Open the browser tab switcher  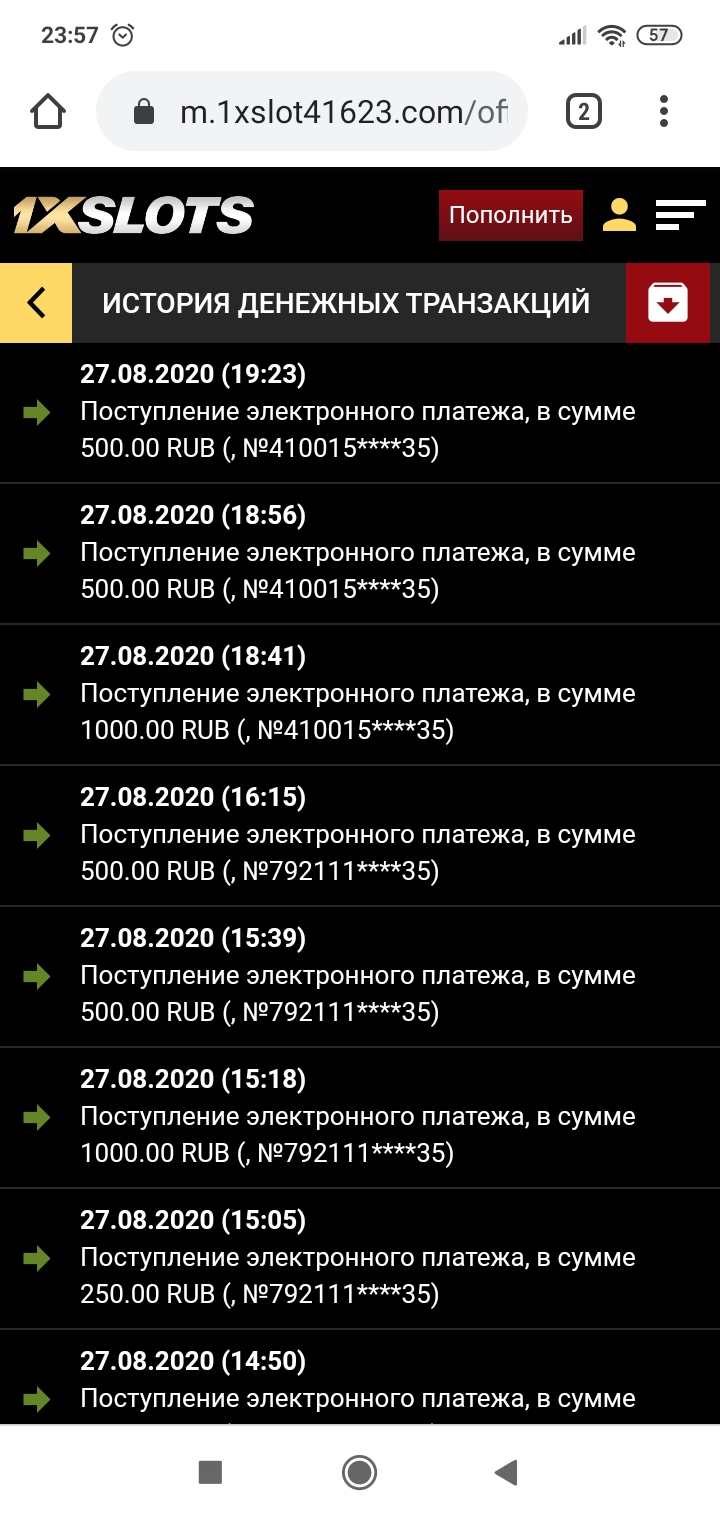(583, 111)
